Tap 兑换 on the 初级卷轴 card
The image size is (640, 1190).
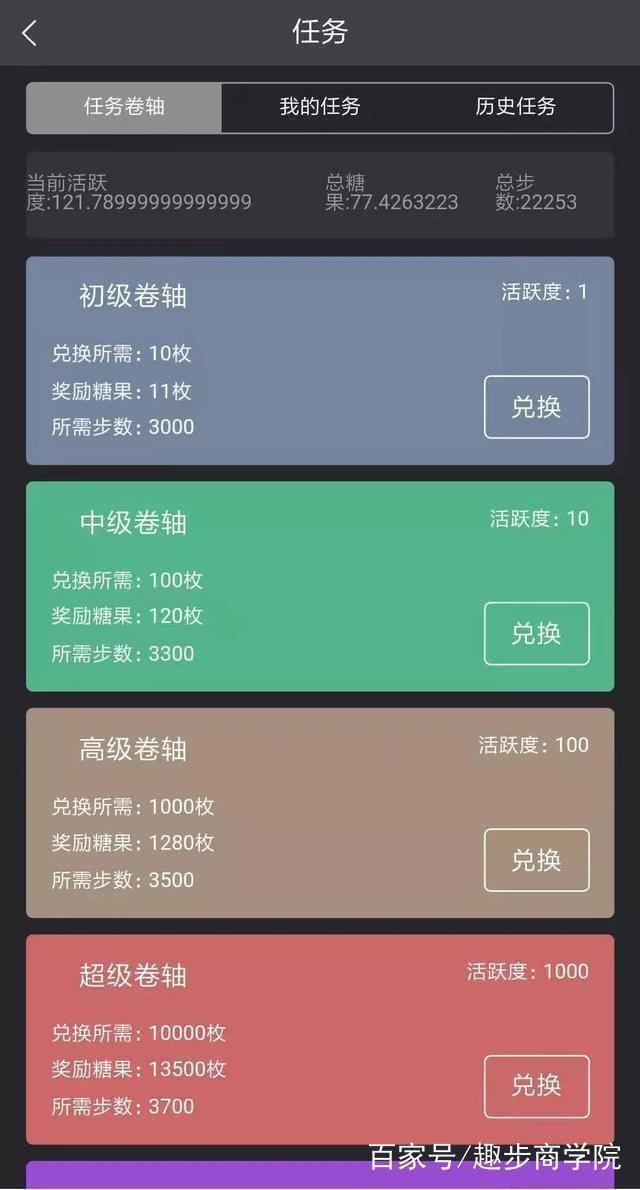pos(536,407)
